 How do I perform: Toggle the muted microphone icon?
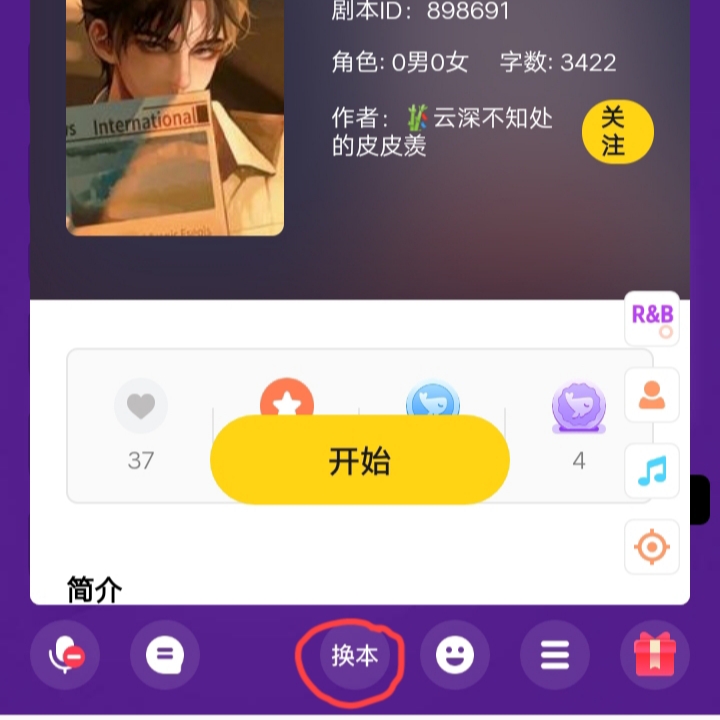pos(65,655)
